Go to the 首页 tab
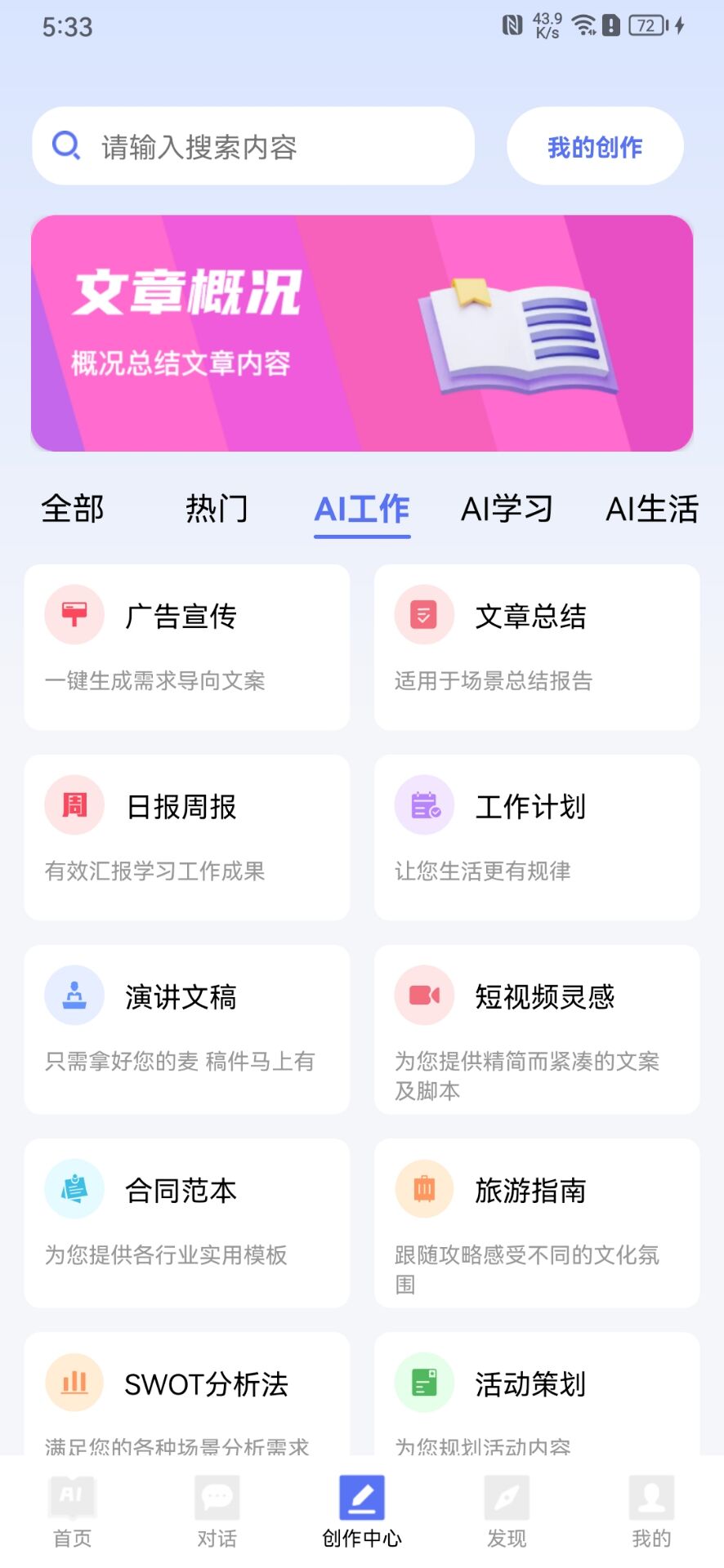724x1568 pixels. point(73,1512)
